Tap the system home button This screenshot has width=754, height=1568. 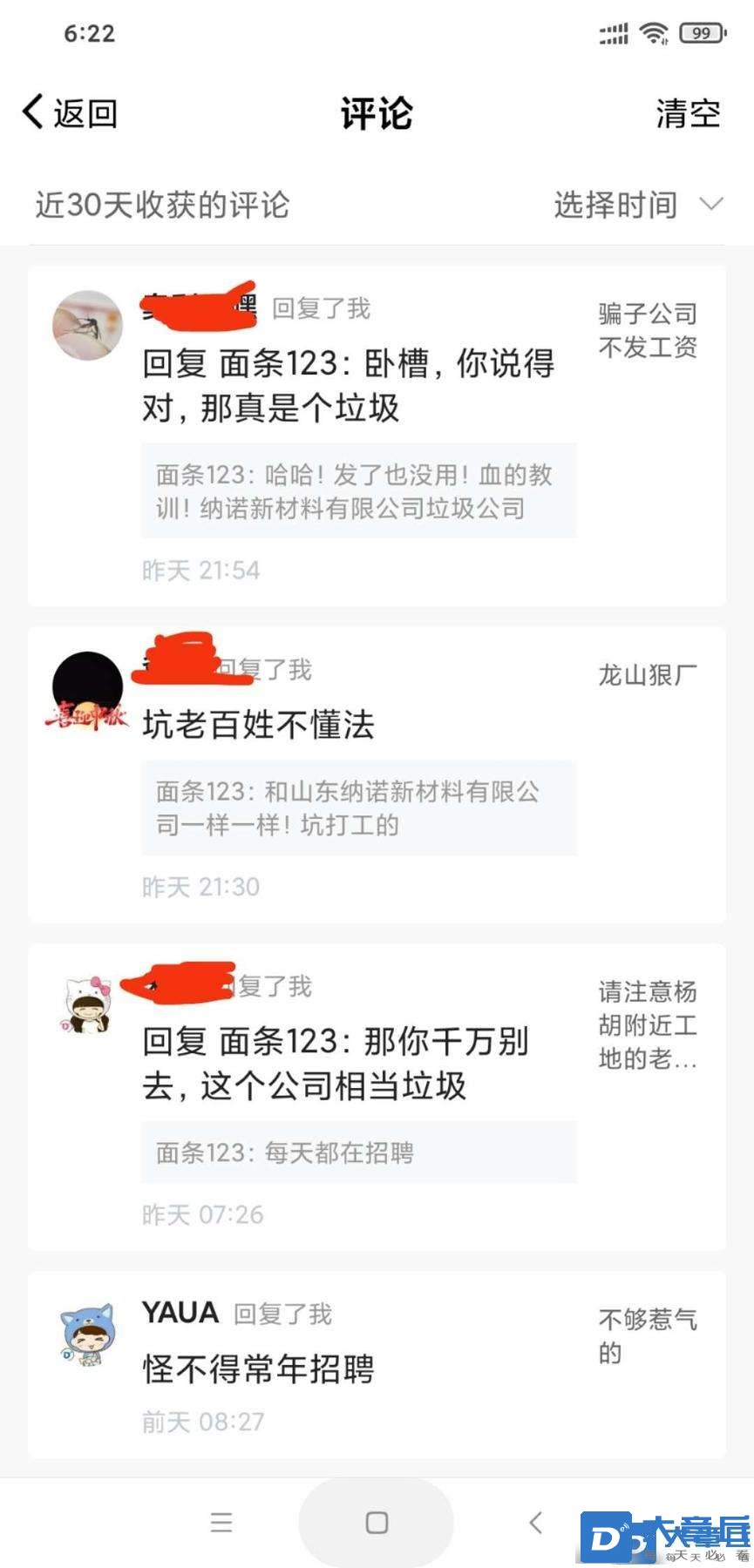click(x=377, y=1522)
